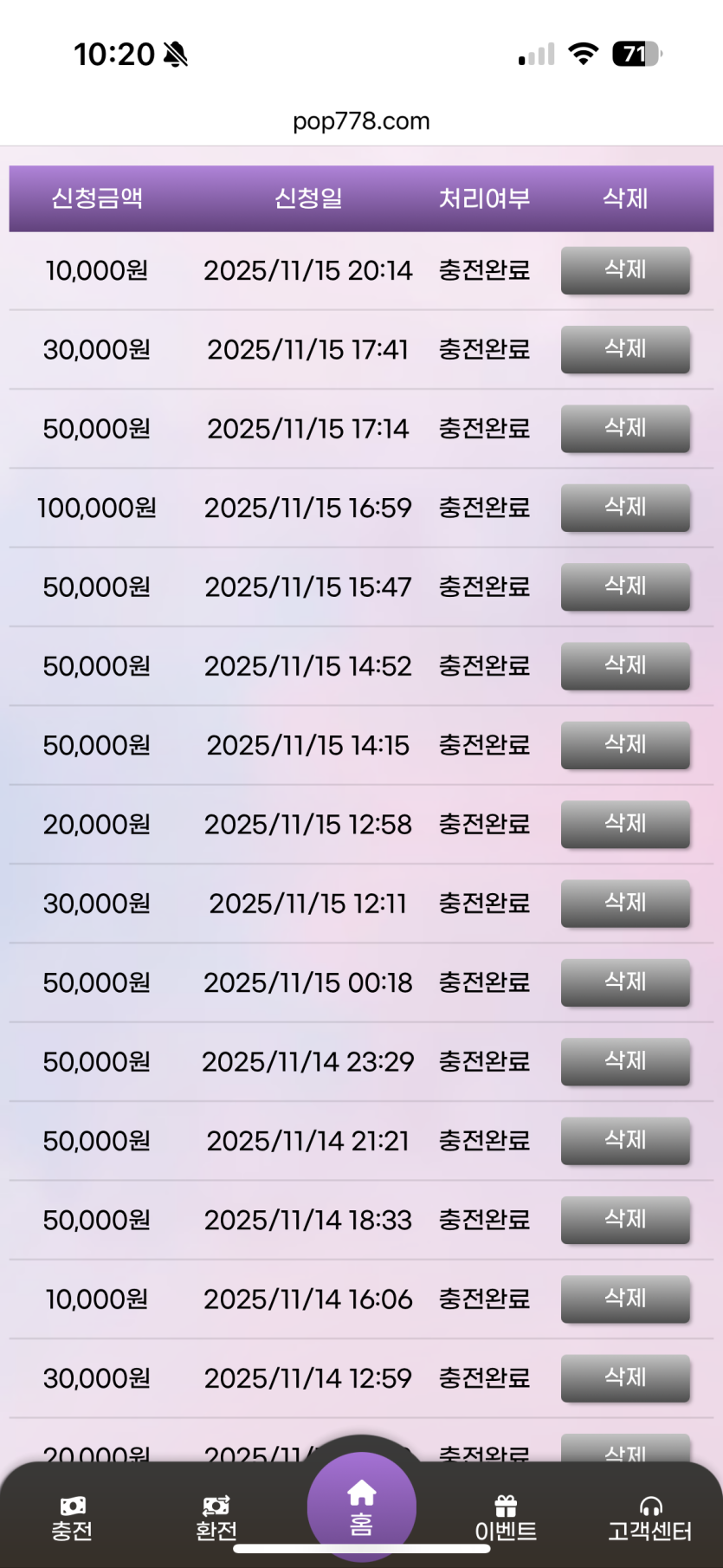The image size is (723, 1568).
Task: Remove the 2025/11/15 17:14 entry
Action: point(625,429)
